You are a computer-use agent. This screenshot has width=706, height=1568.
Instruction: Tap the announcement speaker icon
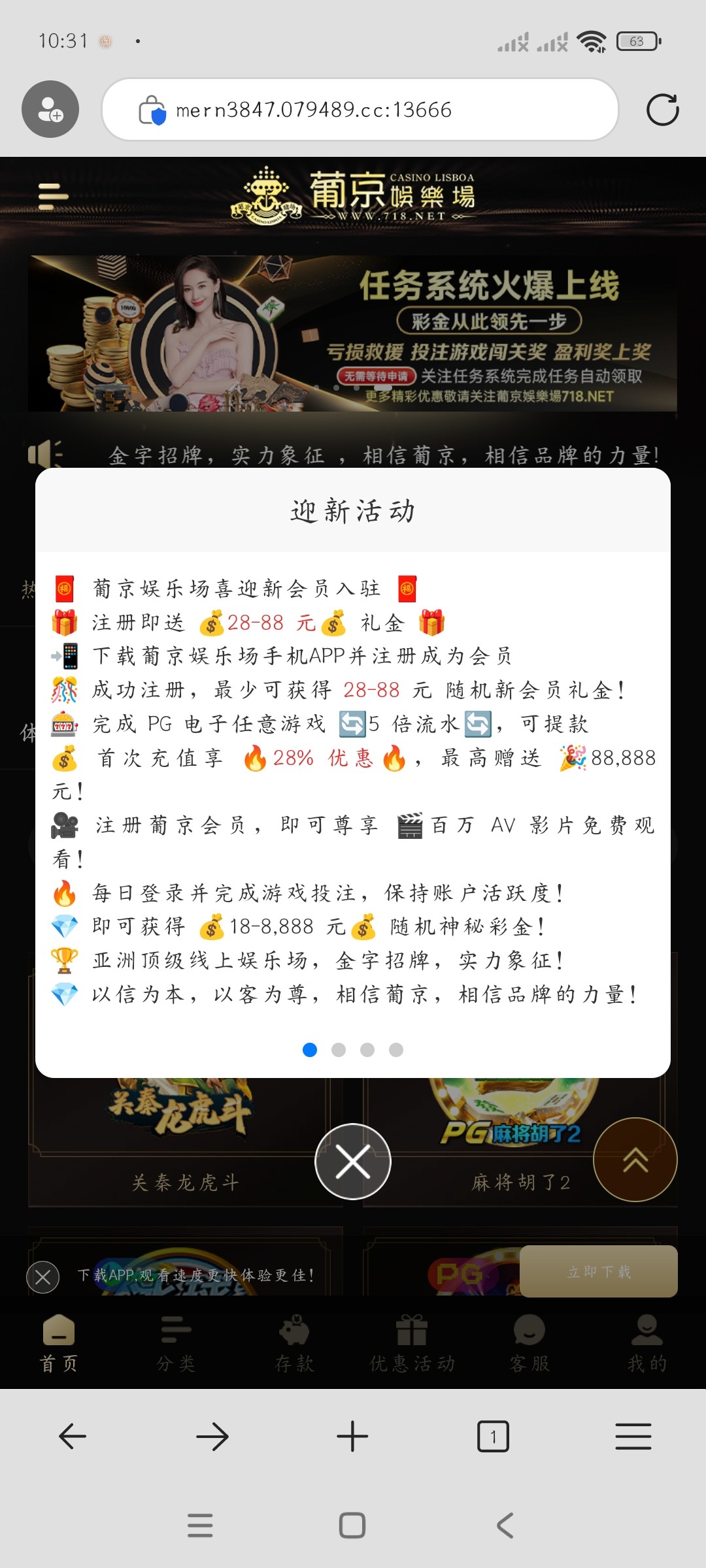tap(46, 453)
